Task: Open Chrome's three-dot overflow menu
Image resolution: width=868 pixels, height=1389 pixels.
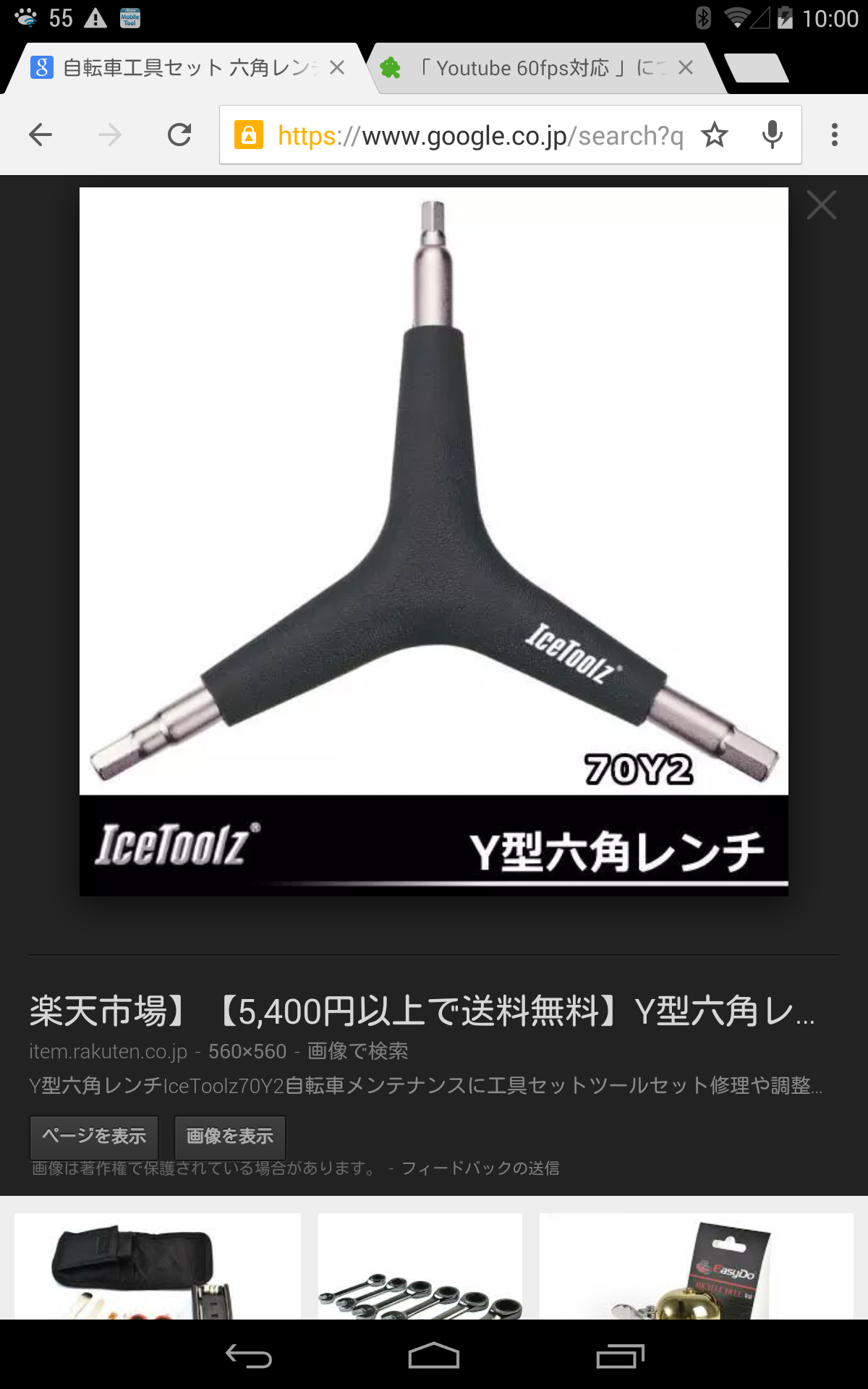Action: click(835, 135)
